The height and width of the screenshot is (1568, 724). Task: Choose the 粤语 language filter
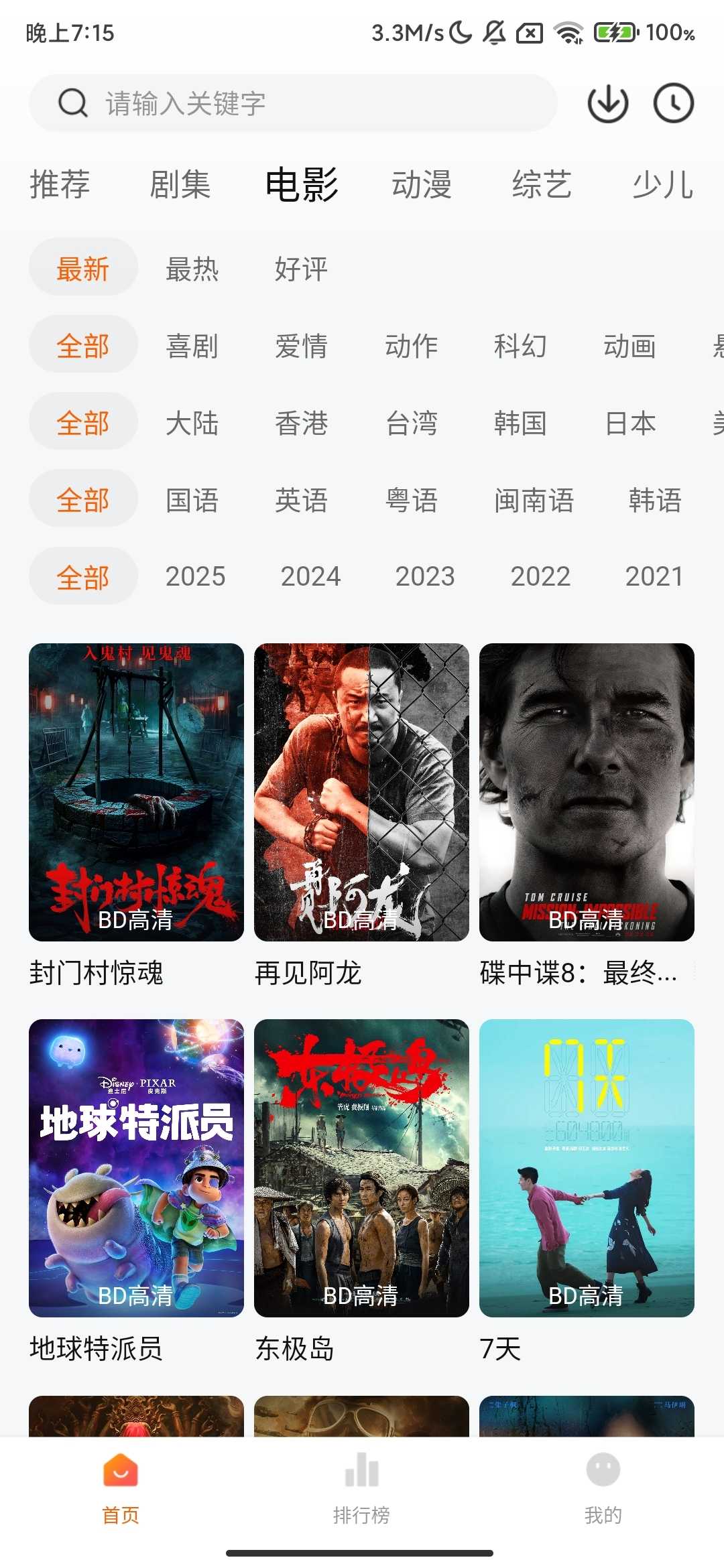click(x=412, y=501)
